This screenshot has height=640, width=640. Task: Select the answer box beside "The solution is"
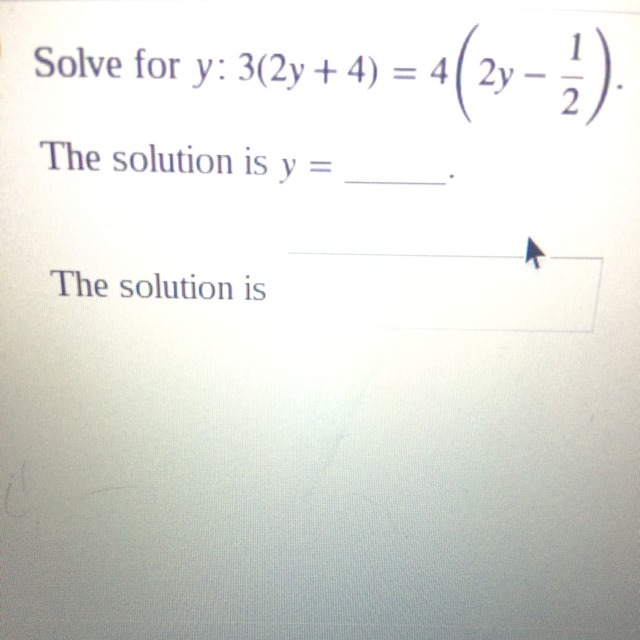(x=445, y=292)
